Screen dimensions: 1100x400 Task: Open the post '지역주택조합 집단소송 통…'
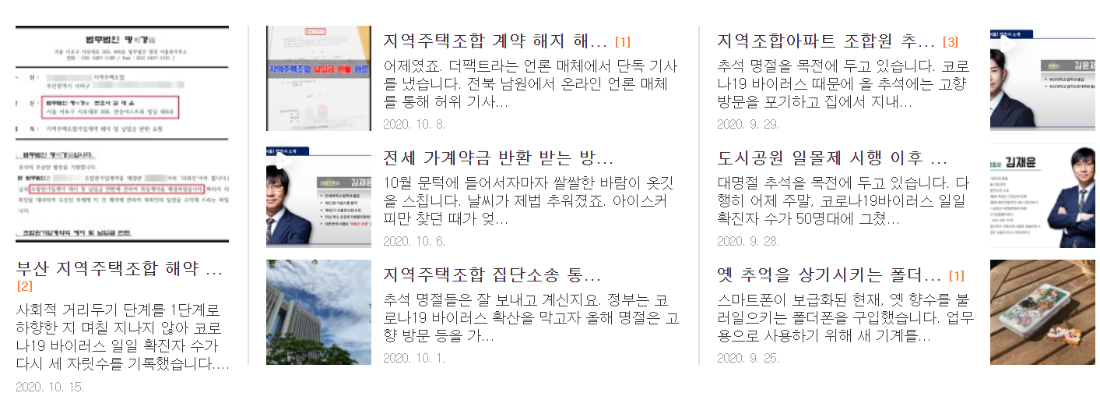coord(492,275)
